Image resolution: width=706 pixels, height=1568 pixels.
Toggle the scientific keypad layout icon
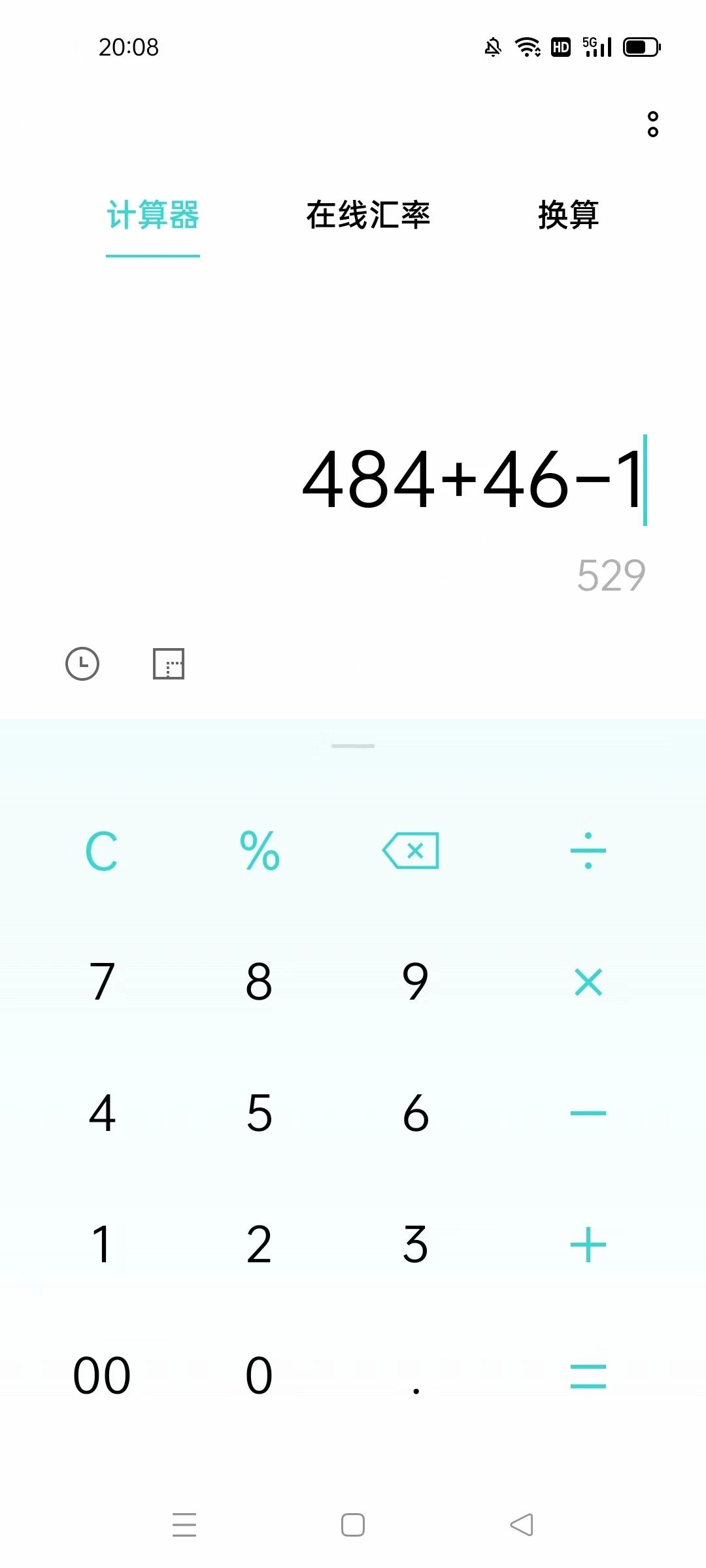[x=169, y=664]
